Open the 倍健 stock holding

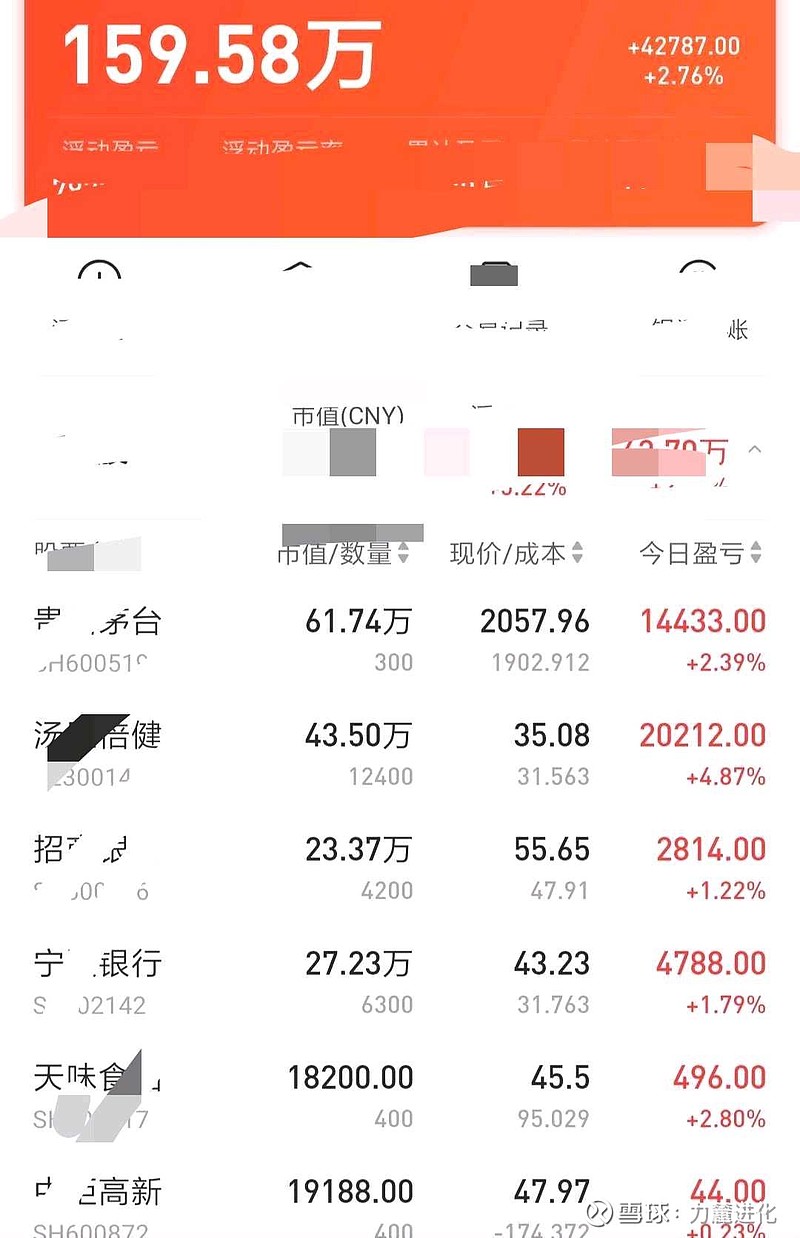coord(400,754)
